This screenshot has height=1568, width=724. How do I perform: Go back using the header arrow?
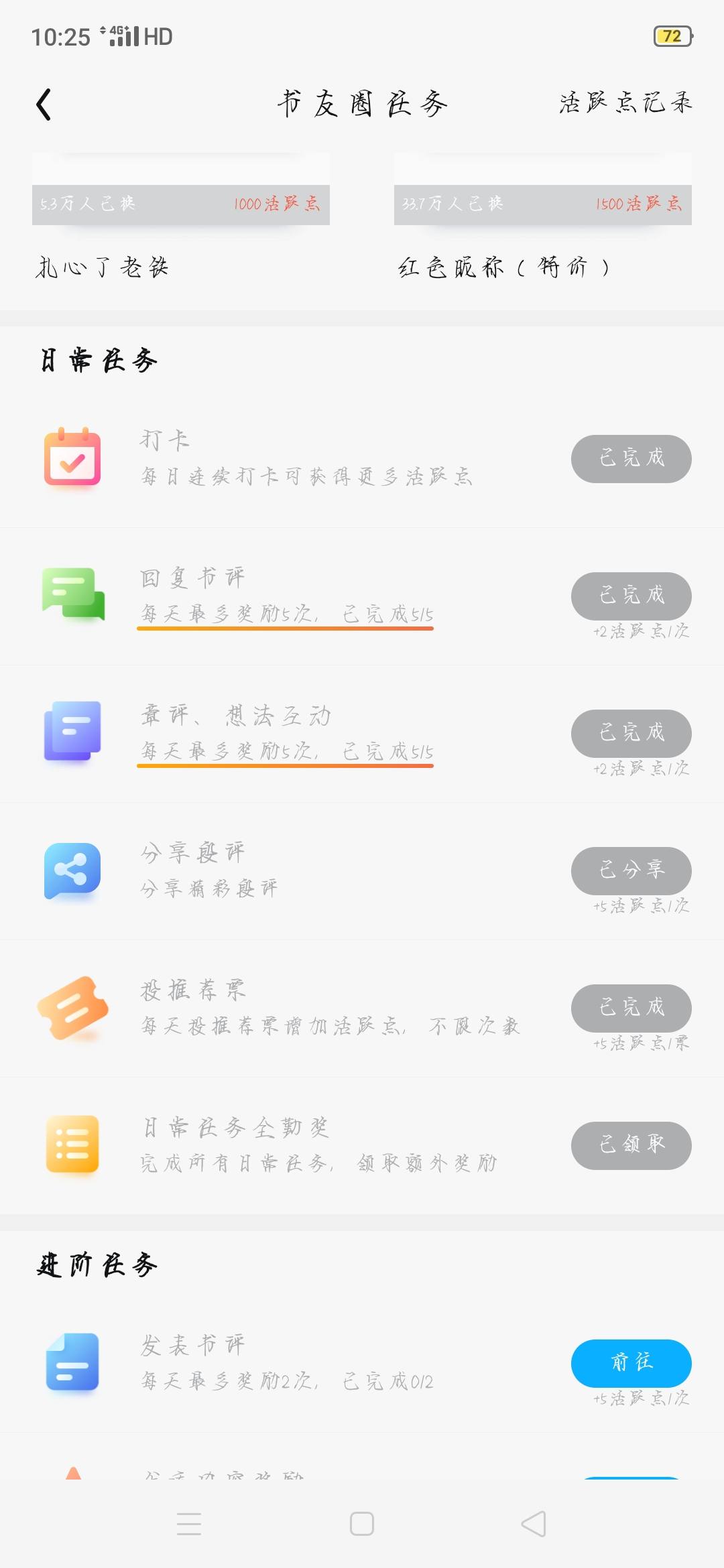[x=44, y=105]
